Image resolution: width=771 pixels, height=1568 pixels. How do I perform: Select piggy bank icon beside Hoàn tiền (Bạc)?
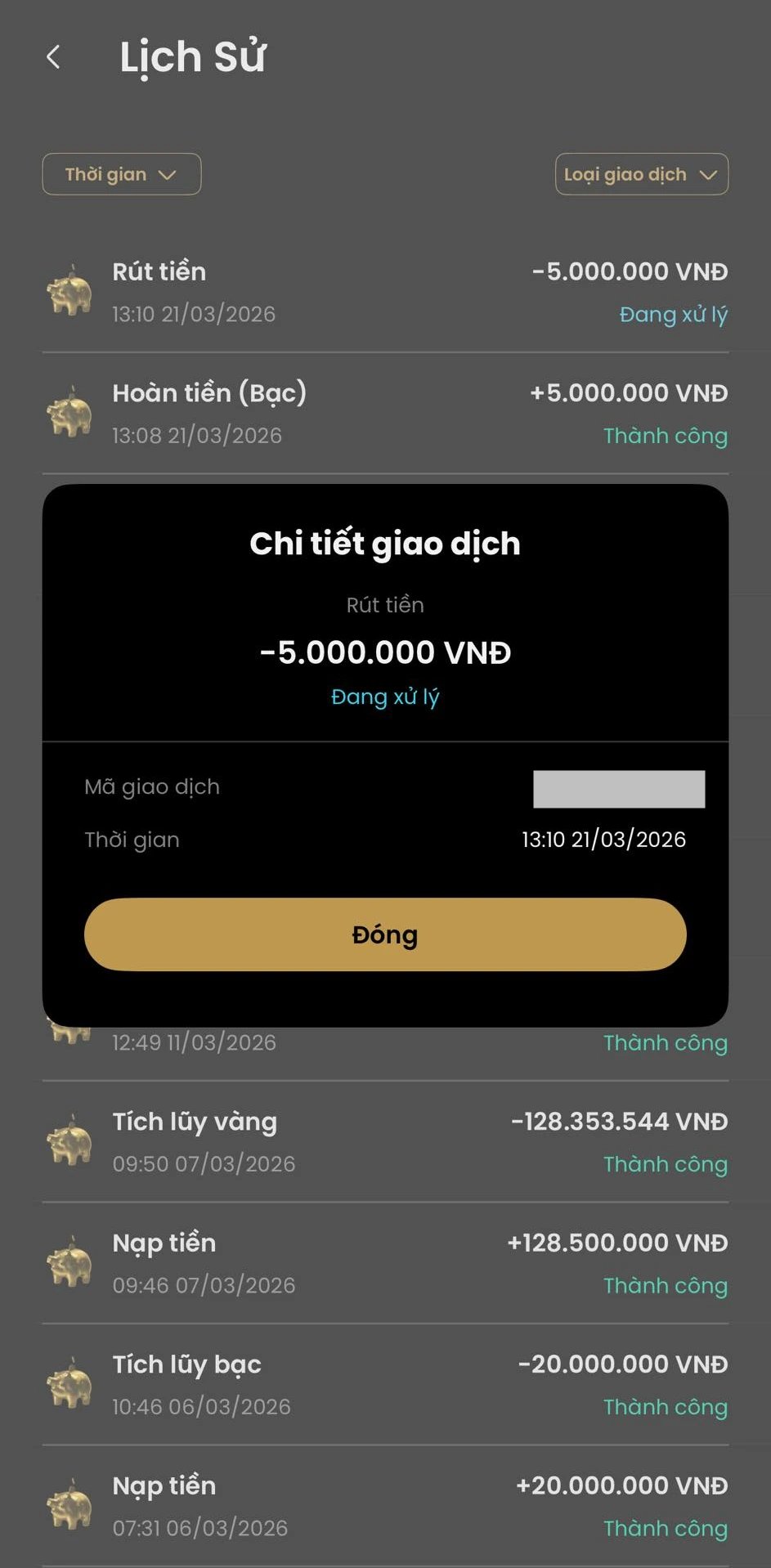[69, 413]
